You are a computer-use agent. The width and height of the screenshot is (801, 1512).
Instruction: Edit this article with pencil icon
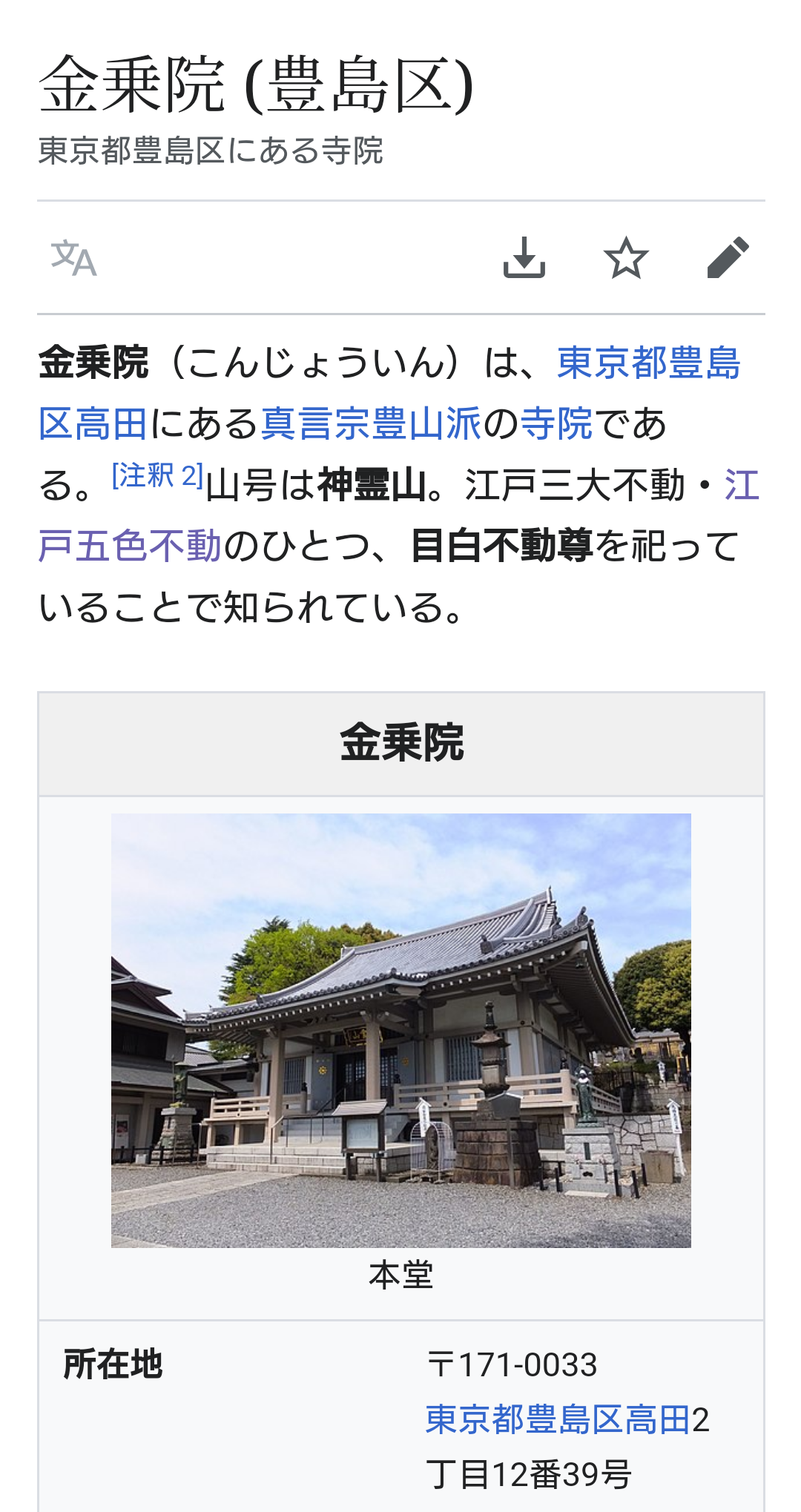click(728, 258)
